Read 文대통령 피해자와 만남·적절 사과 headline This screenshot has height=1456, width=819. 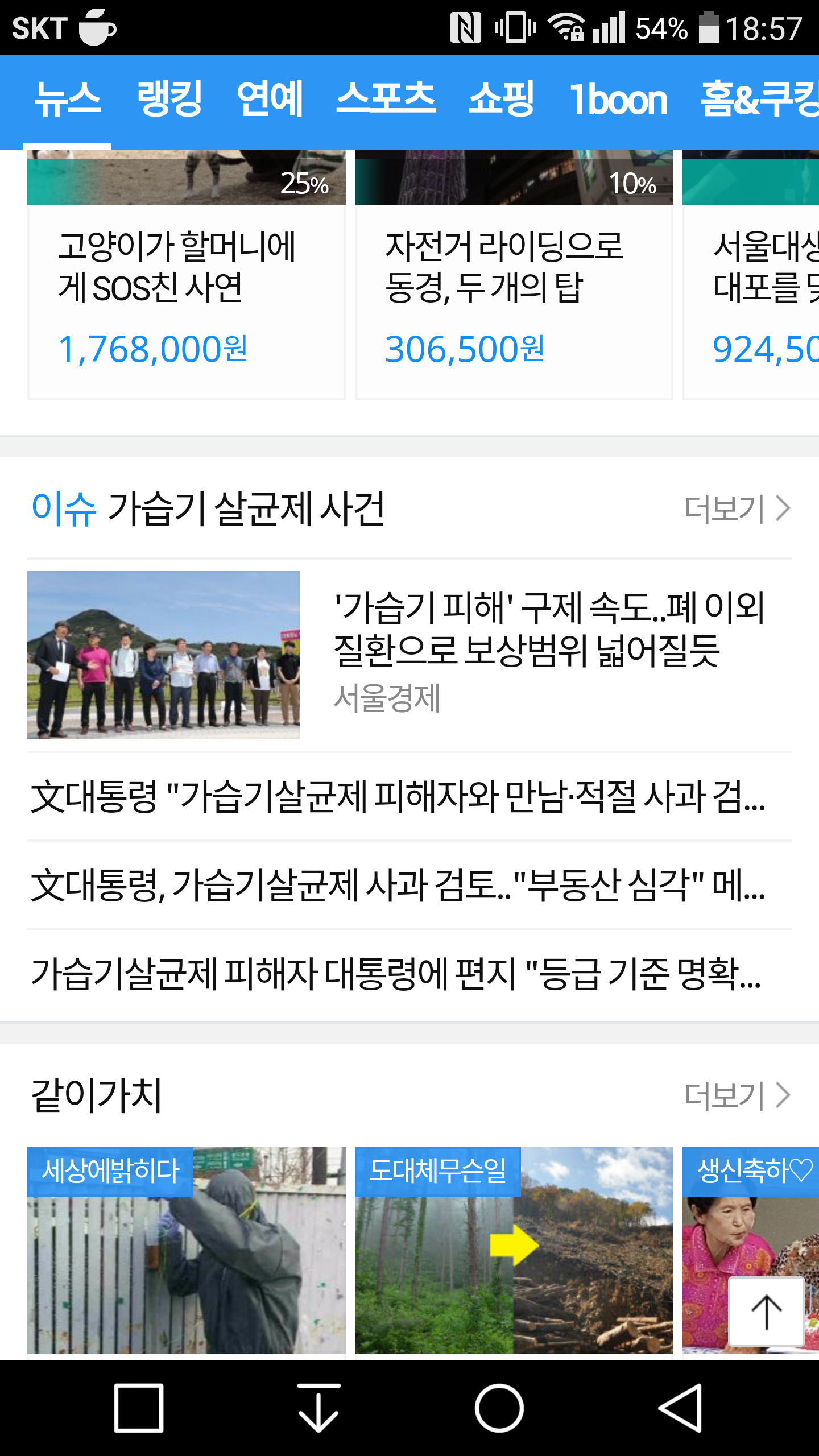coord(398,797)
